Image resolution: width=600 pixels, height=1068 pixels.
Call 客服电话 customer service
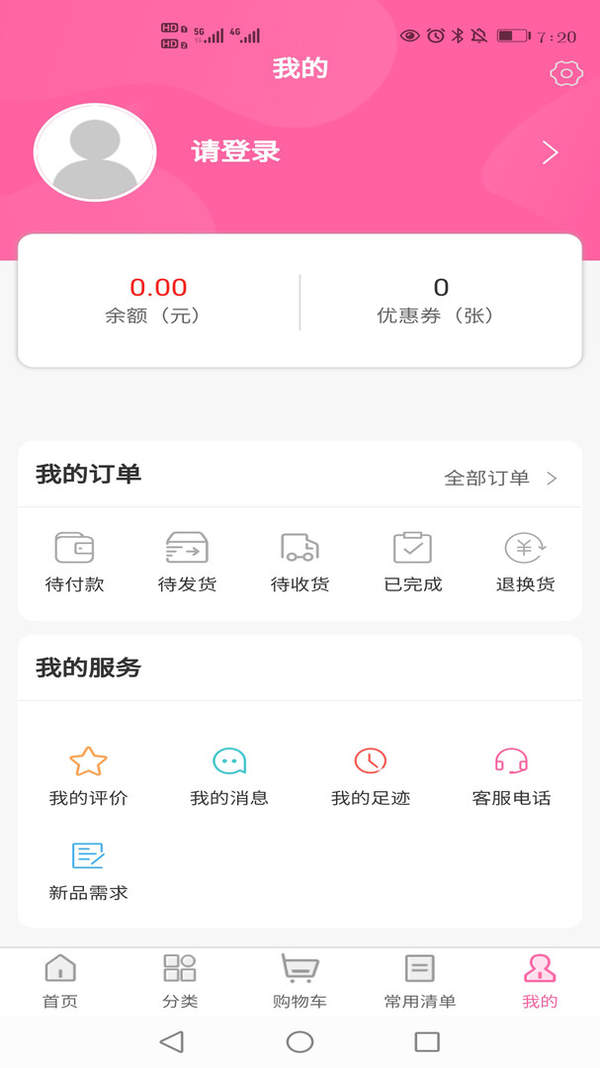[511, 776]
